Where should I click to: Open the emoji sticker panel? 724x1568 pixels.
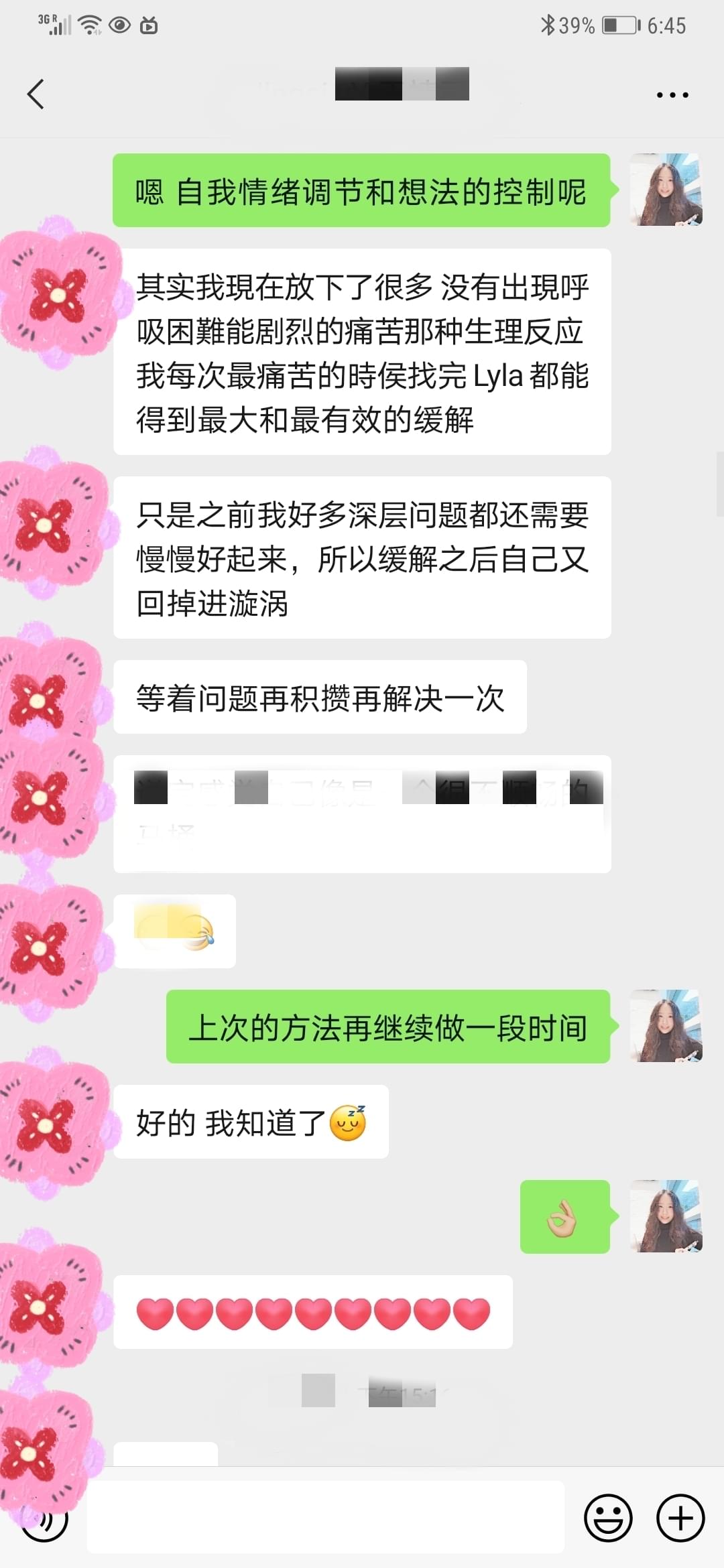coord(608,1518)
